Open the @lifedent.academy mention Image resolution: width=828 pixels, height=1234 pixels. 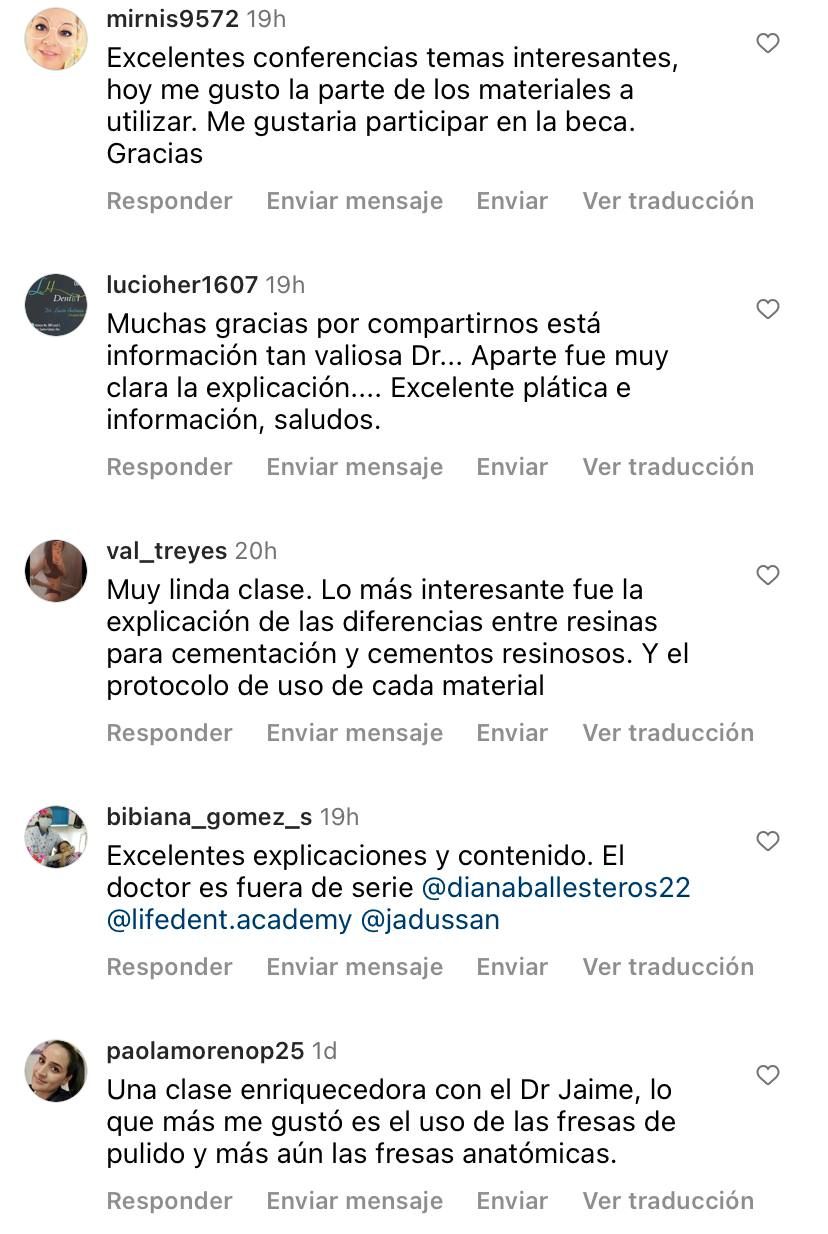click(x=229, y=920)
